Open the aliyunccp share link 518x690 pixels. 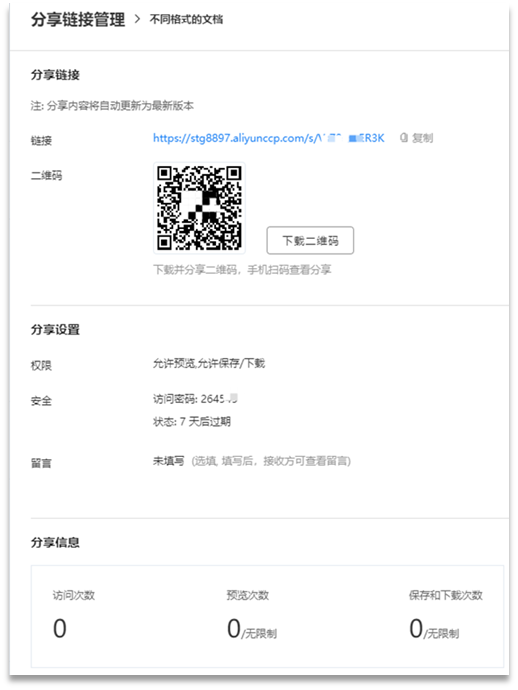[x=268, y=138]
